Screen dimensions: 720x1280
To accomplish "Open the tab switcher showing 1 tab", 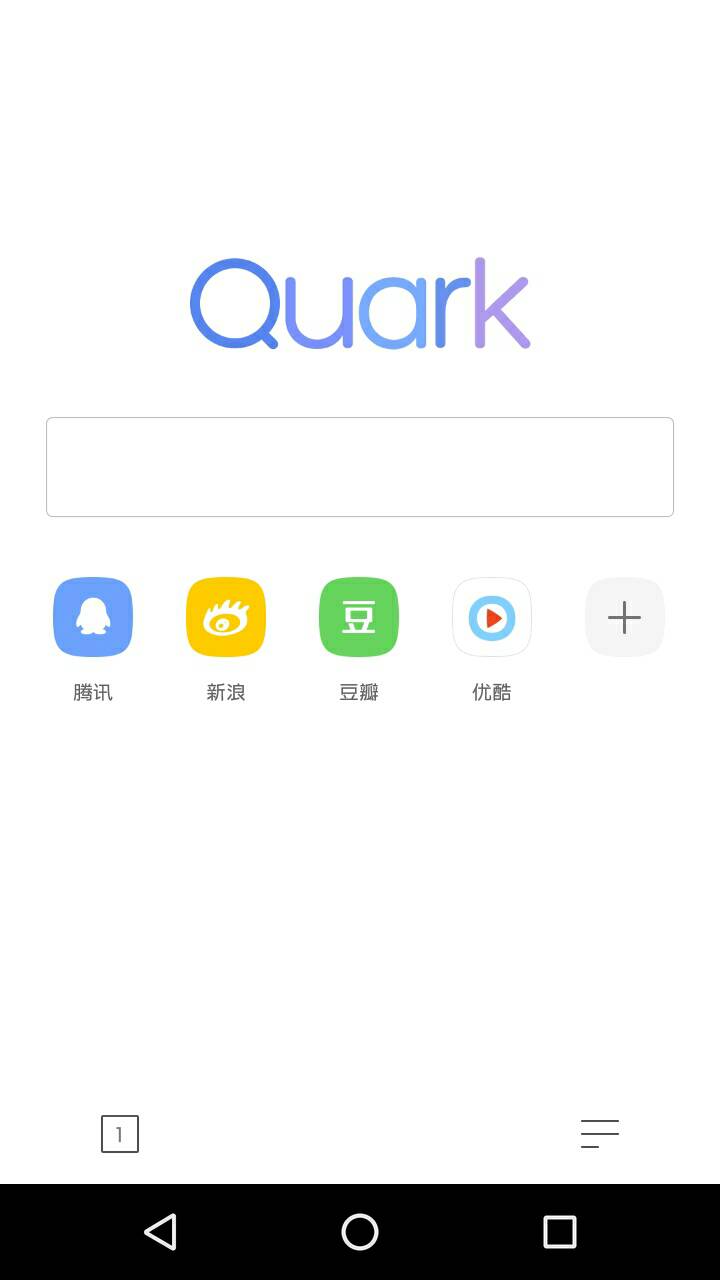I will pos(120,1134).
